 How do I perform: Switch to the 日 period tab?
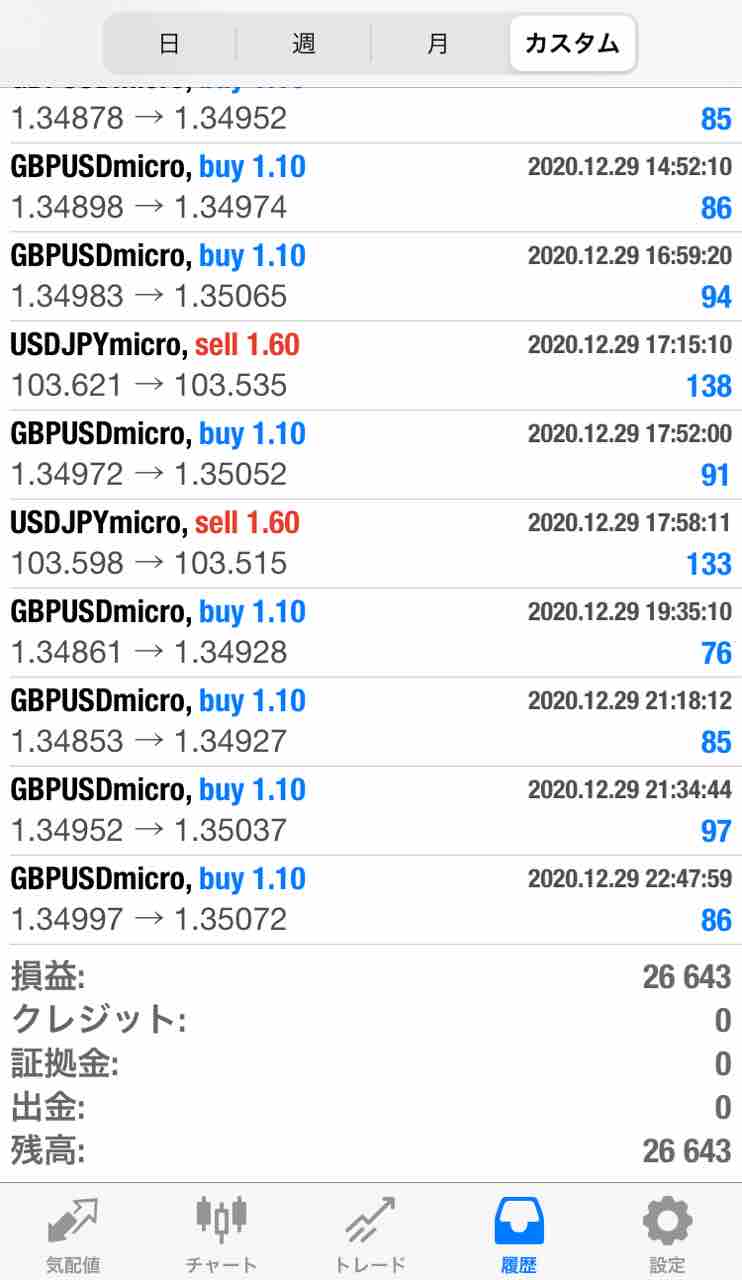tap(170, 44)
